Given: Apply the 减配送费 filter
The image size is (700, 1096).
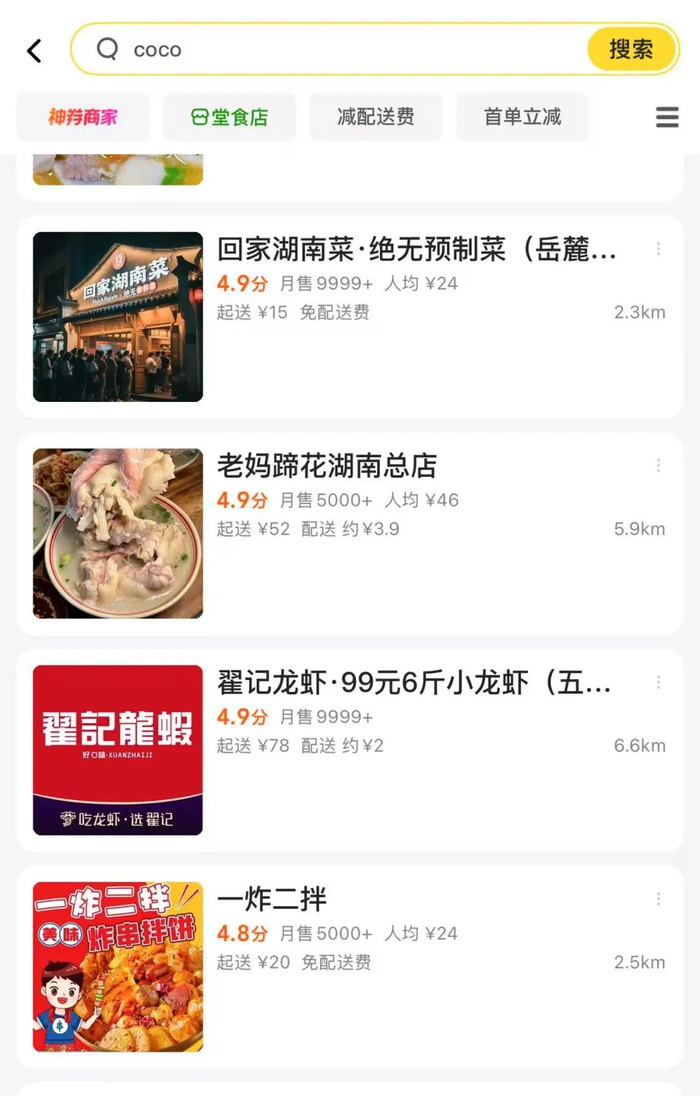Looking at the screenshot, I should [x=376, y=117].
